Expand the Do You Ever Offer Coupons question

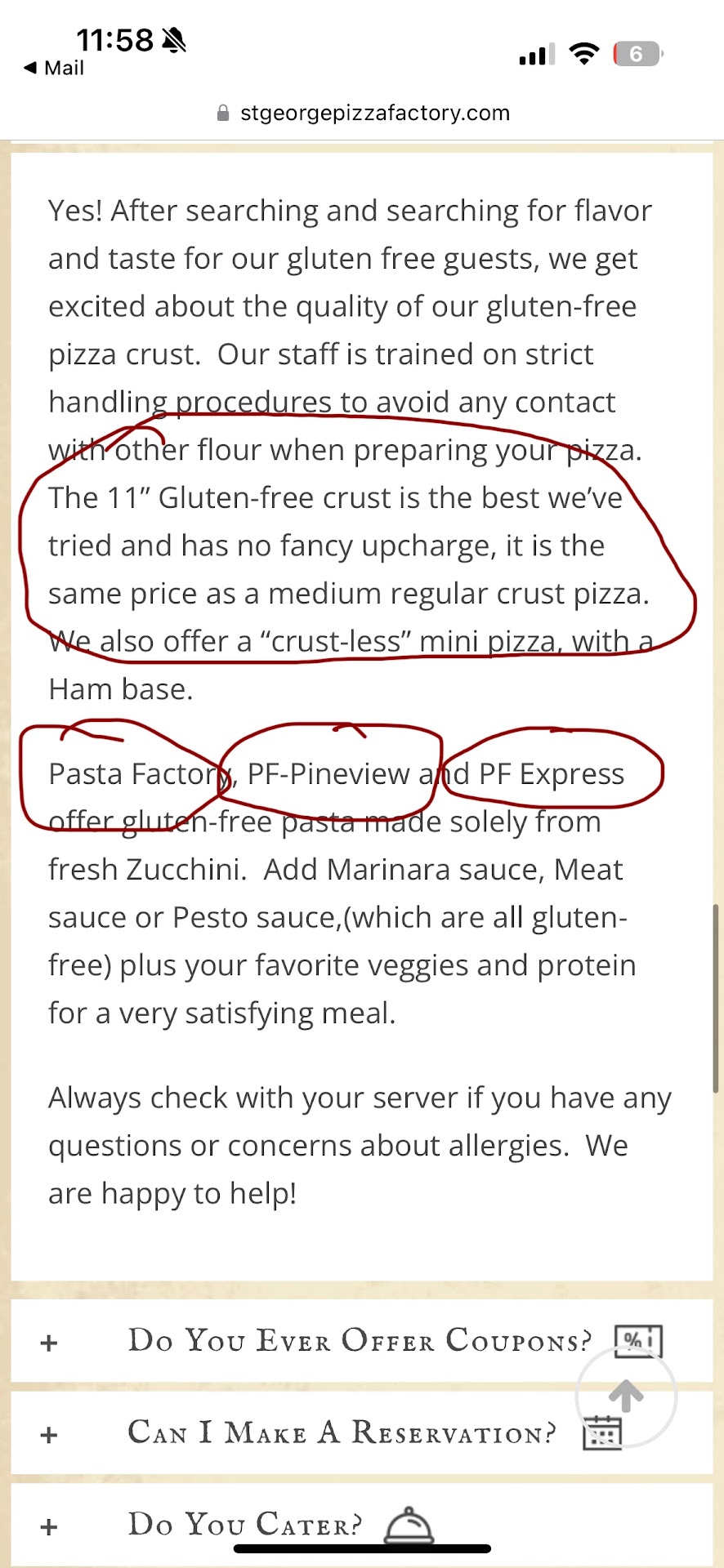pos(358,1340)
